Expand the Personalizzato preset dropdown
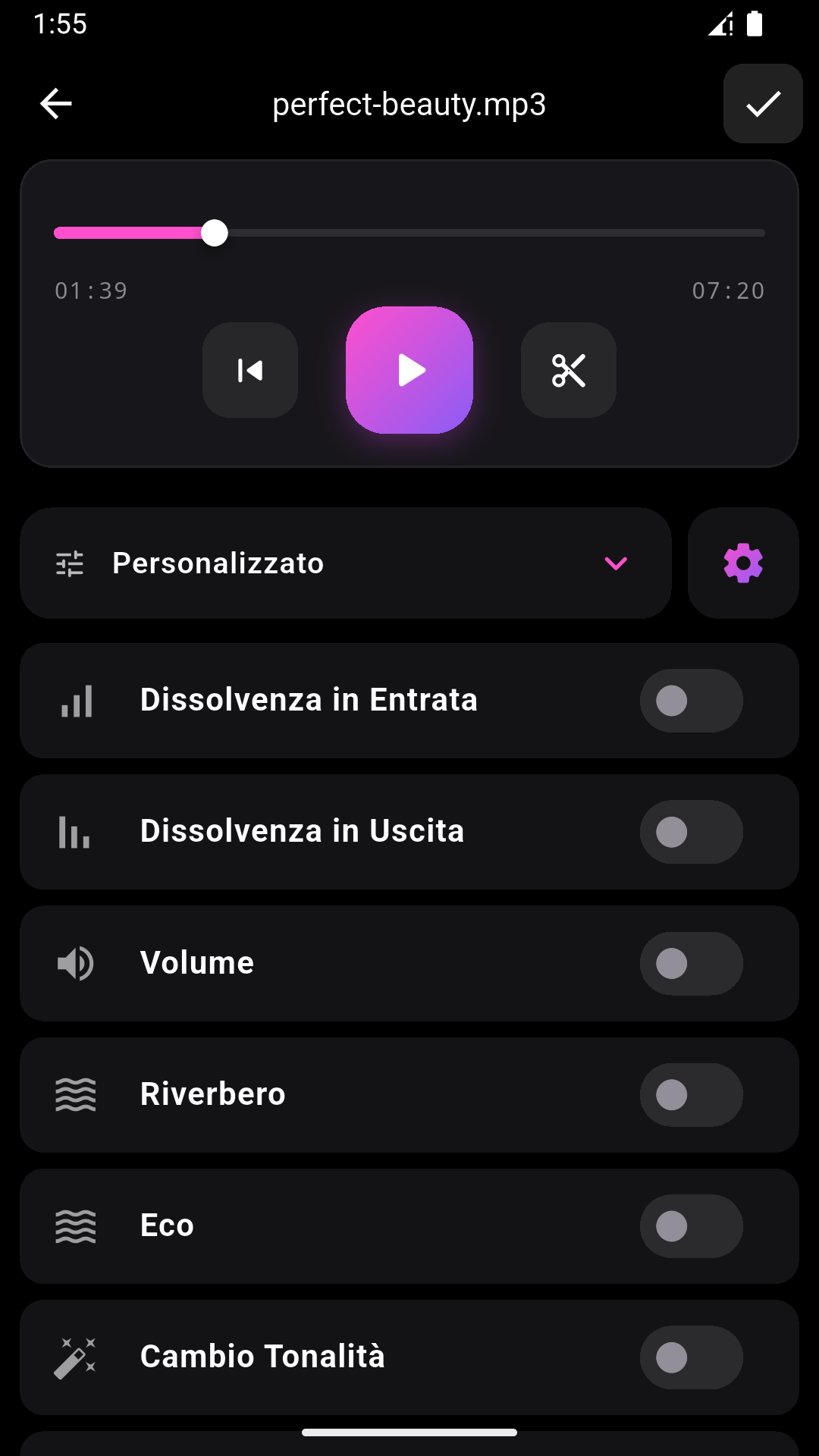The width and height of the screenshot is (819, 1456). [346, 563]
